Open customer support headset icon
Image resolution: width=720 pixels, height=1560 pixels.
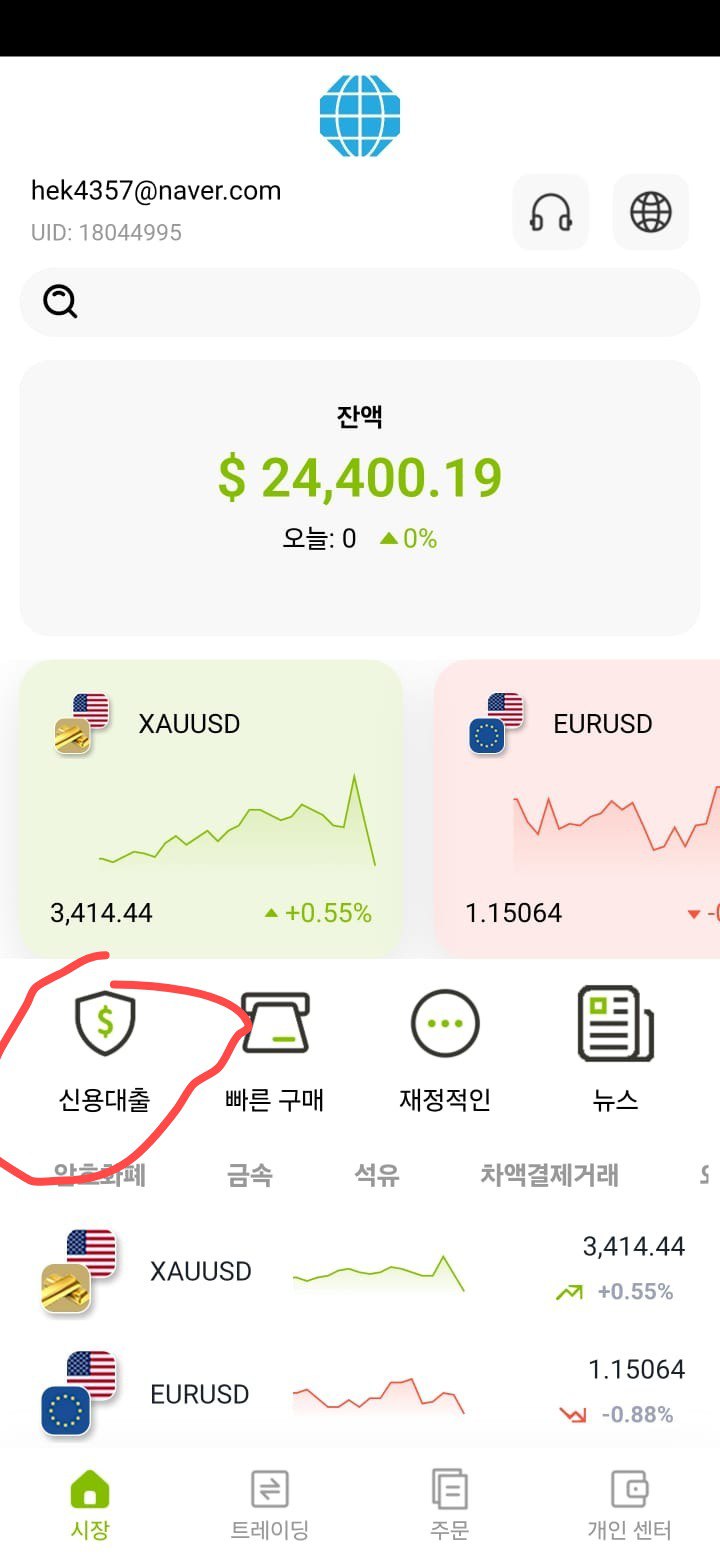pyautogui.click(x=551, y=212)
